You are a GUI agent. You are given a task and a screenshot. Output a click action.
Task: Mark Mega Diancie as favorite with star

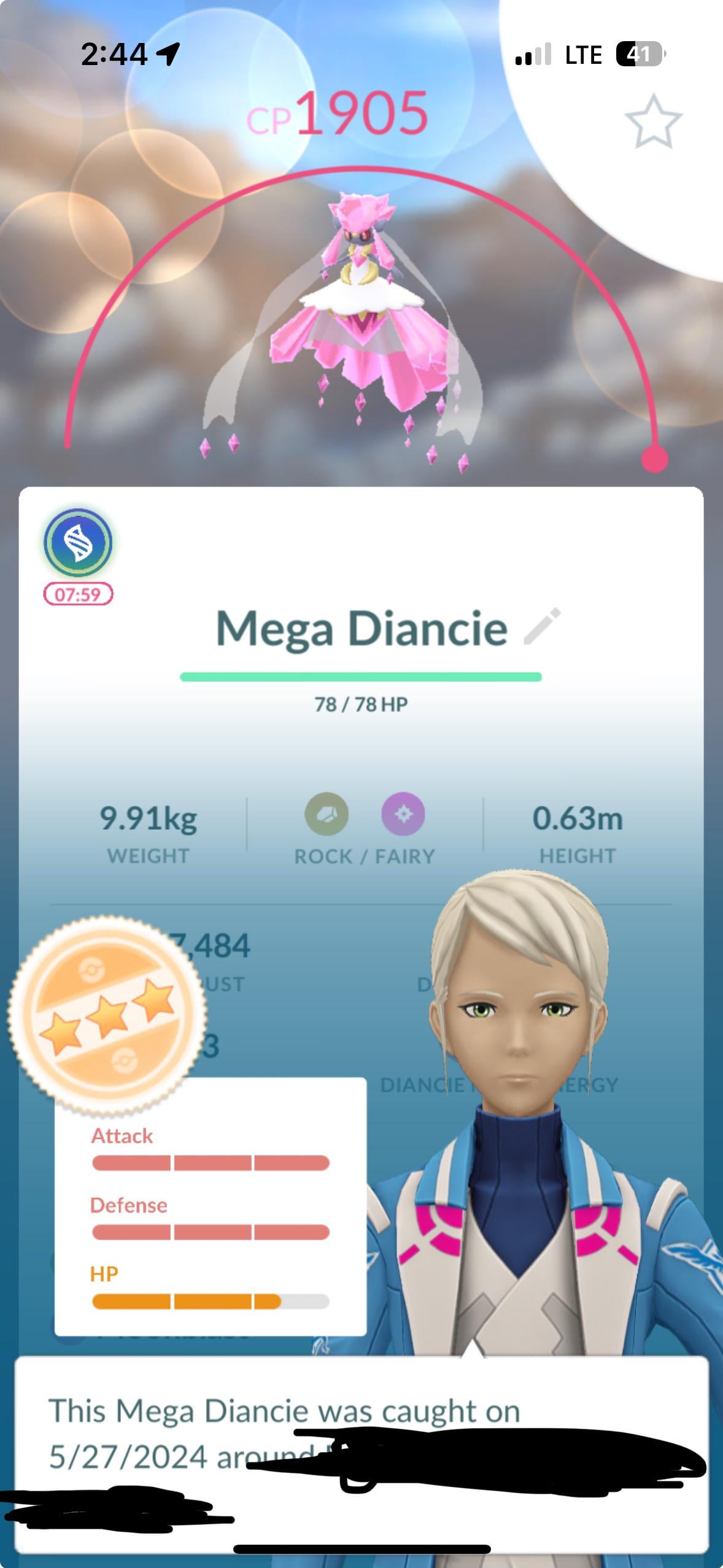[x=652, y=122]
